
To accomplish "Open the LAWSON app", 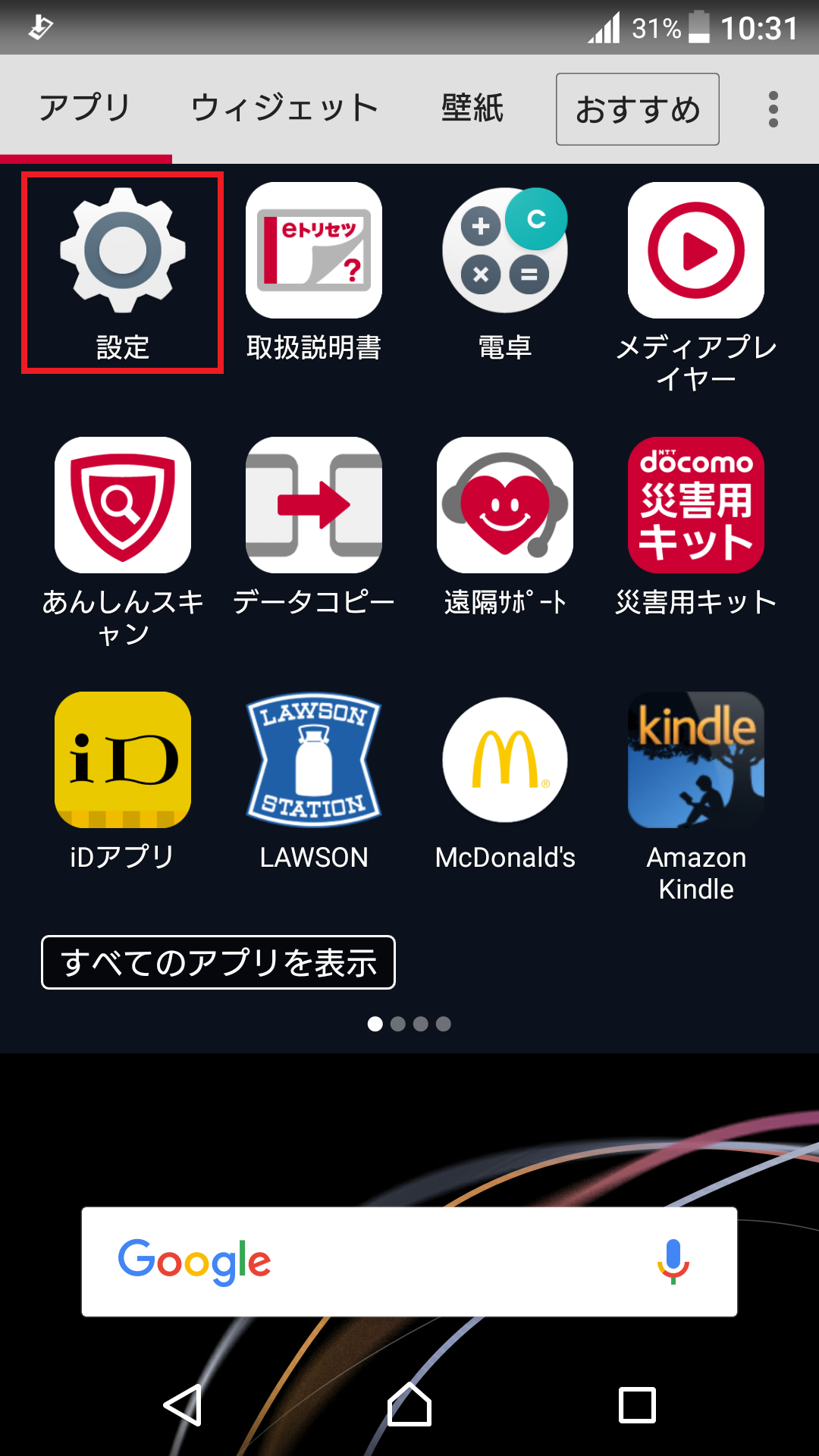I will pos(314,783).
